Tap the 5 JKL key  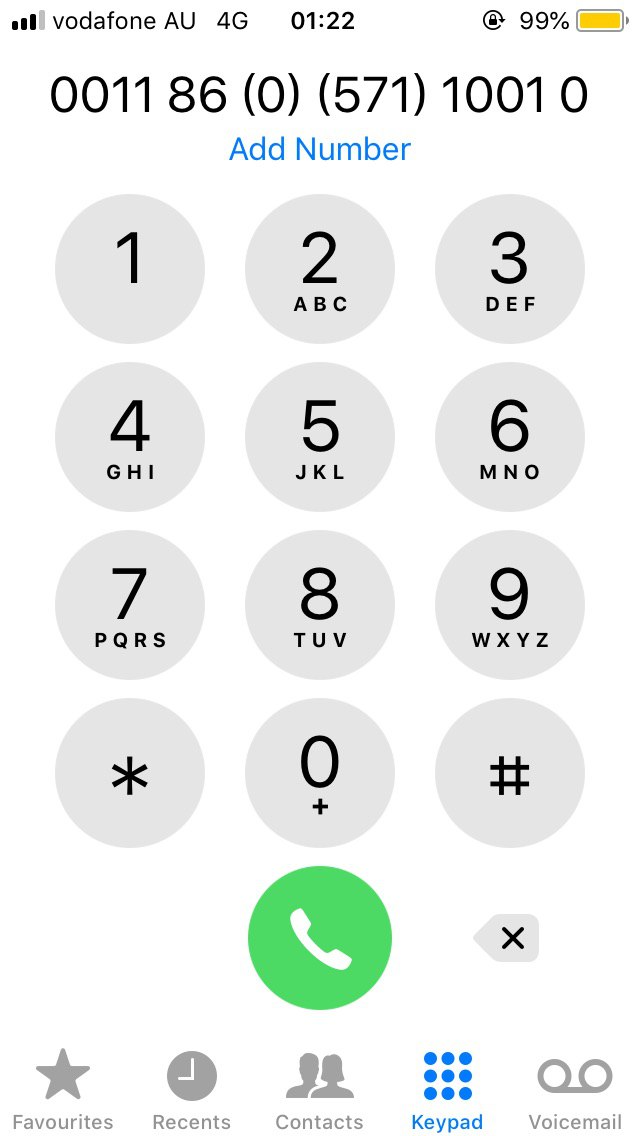coord(320,437)
